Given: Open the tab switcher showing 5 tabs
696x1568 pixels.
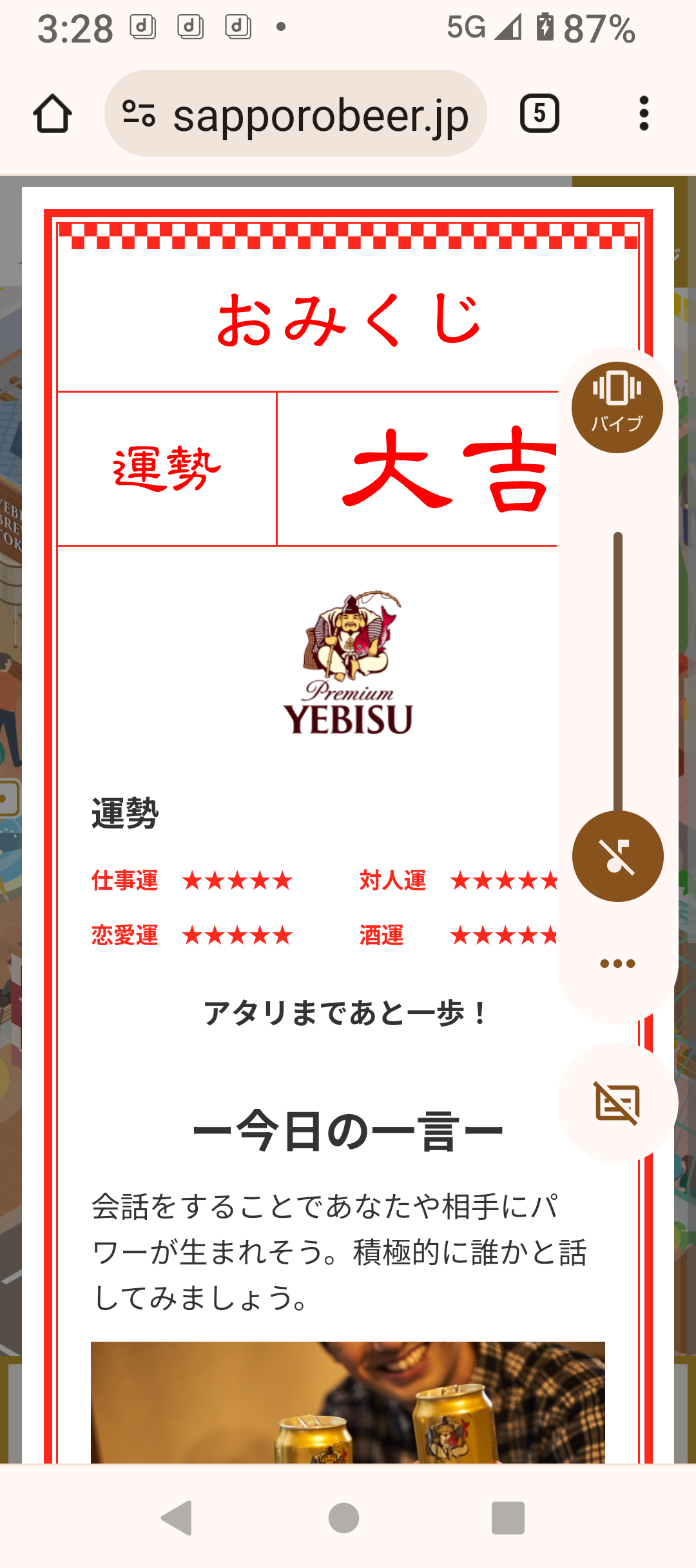Looking at the screenshot, I should click(x=539, y=113).
